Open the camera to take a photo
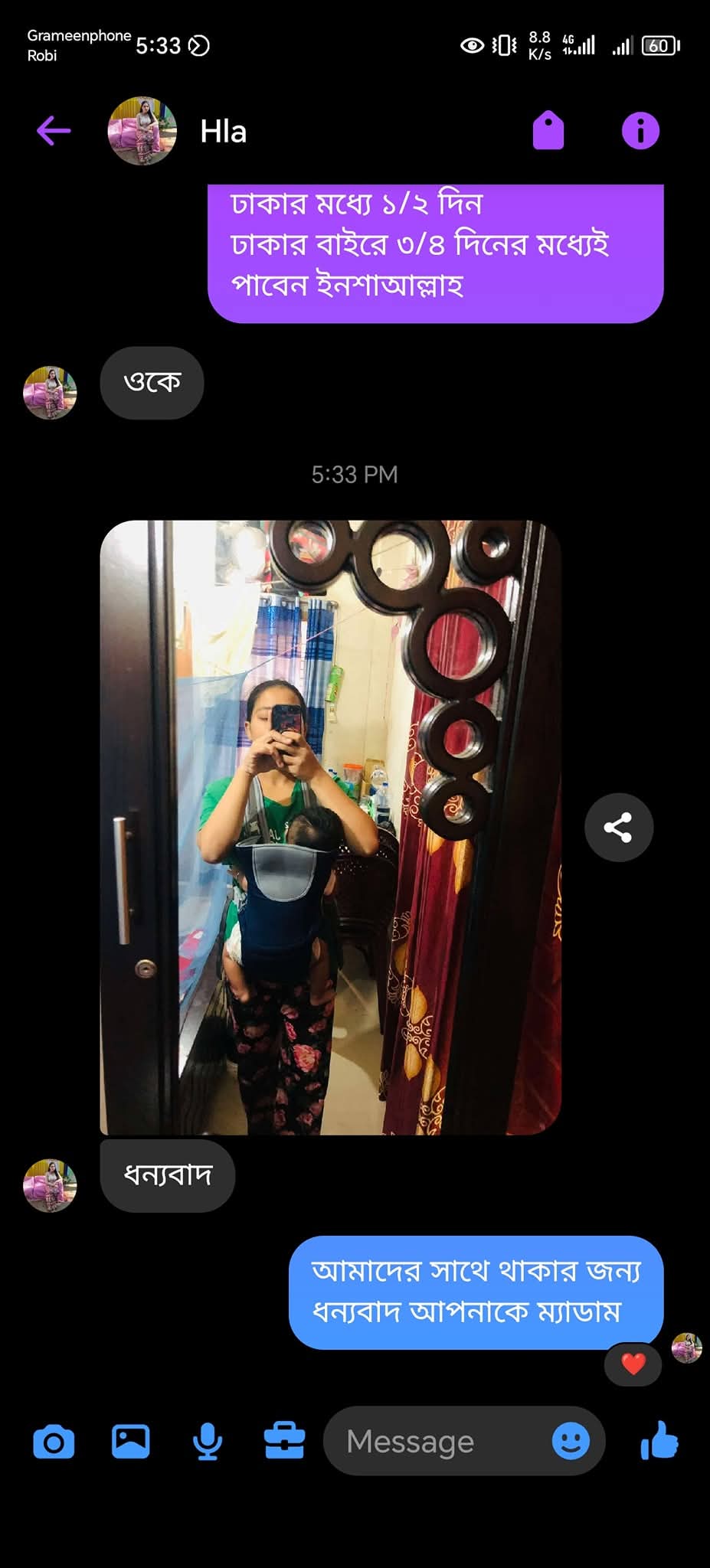This screenshot has width=710, height=1568. tap(54, 1442)
